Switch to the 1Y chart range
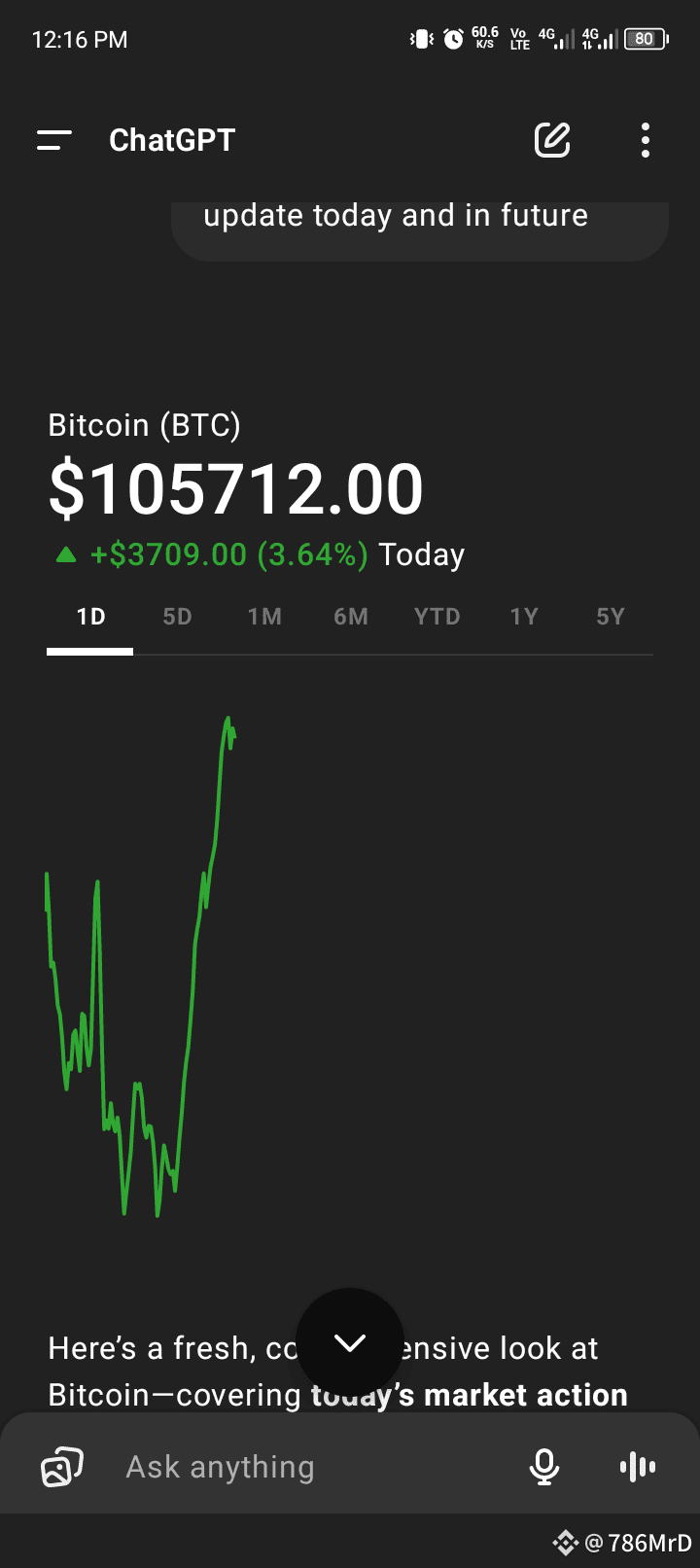700x1568 pixels. [x=524, y=617]
